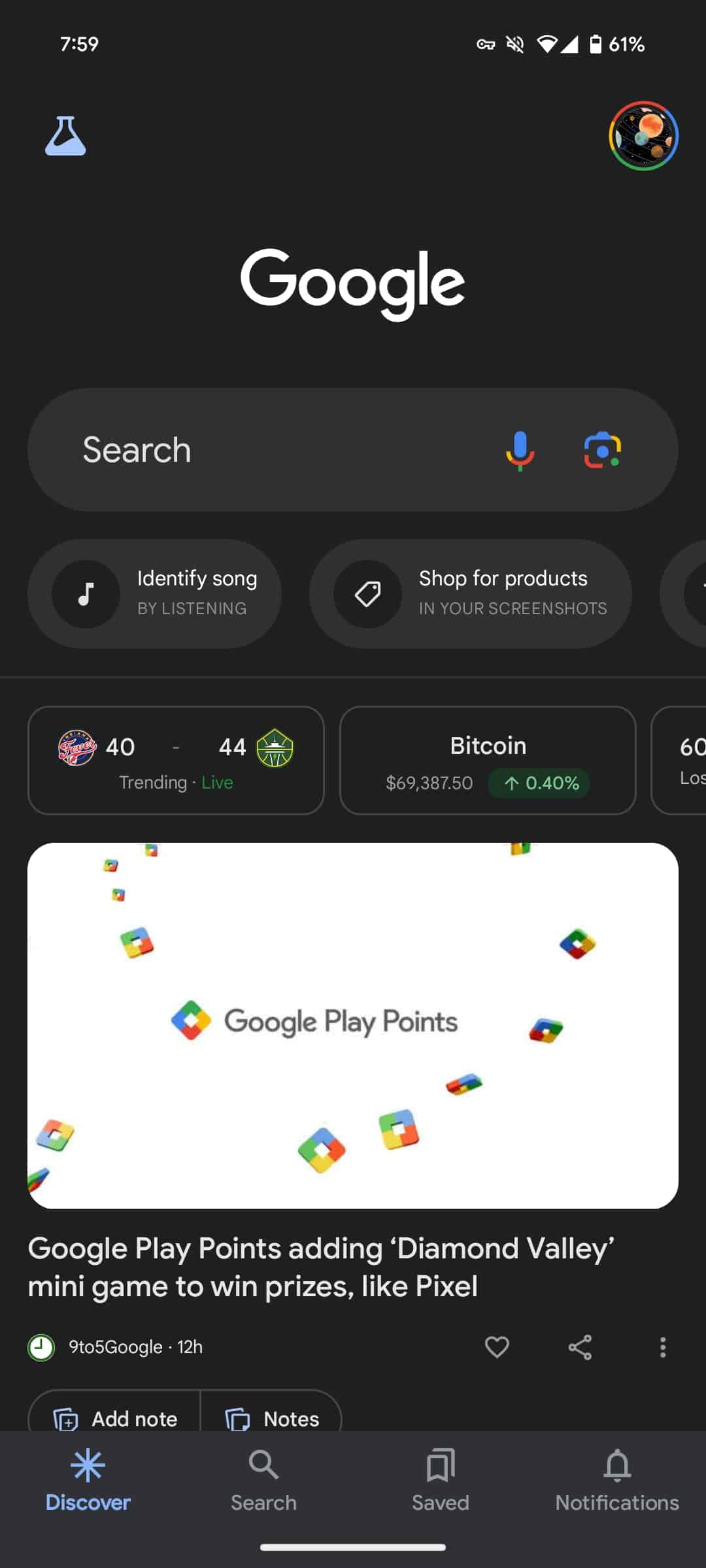Start voice search with the microphone icon

click(521, 449)
